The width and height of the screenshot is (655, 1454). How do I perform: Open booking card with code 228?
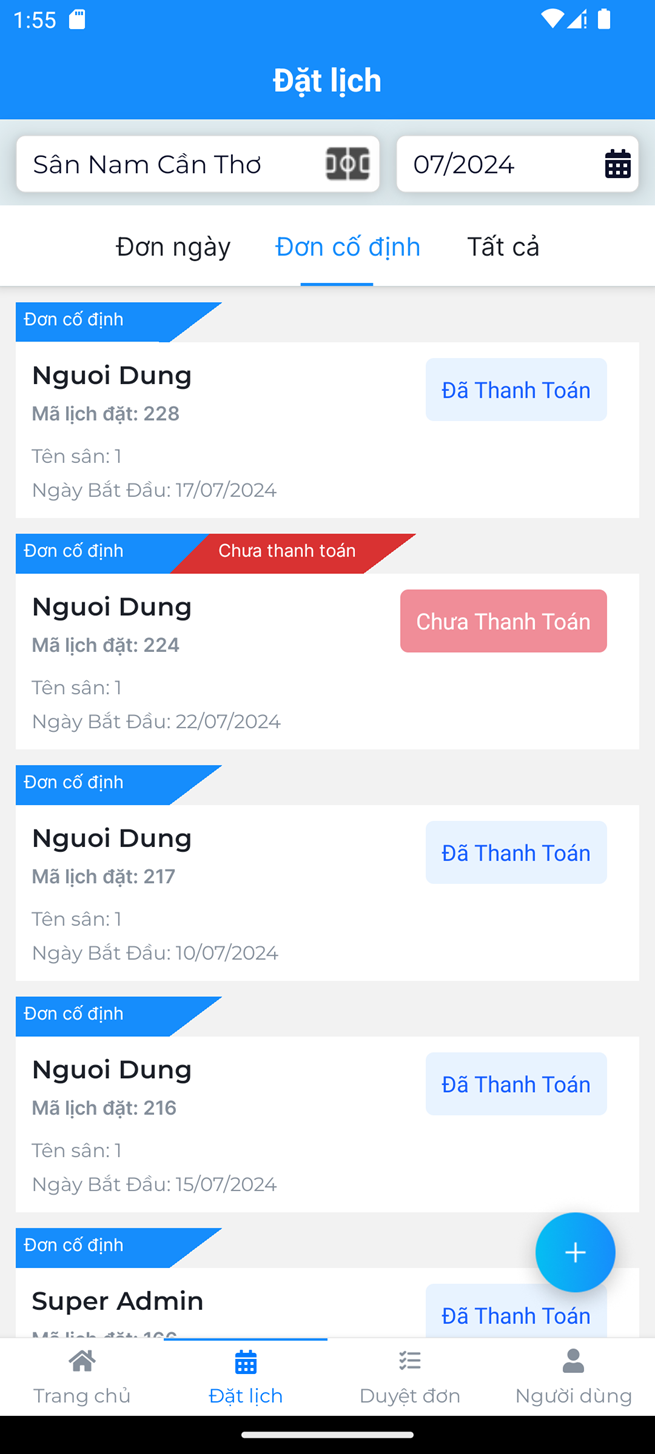click(x=327, y=430)
